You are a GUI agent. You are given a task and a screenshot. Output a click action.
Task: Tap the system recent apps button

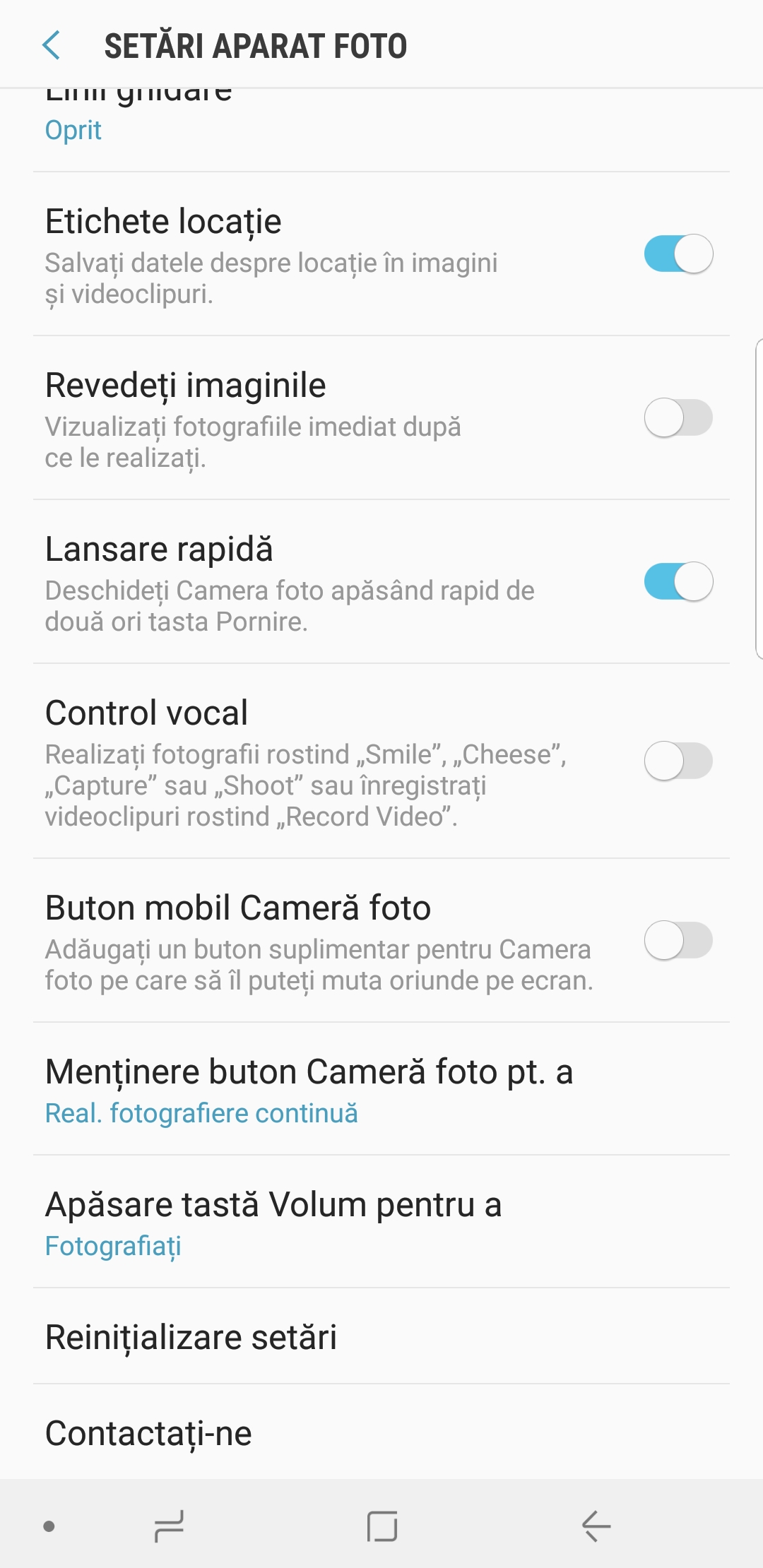pyautogui.click(x=169, y=1526)
